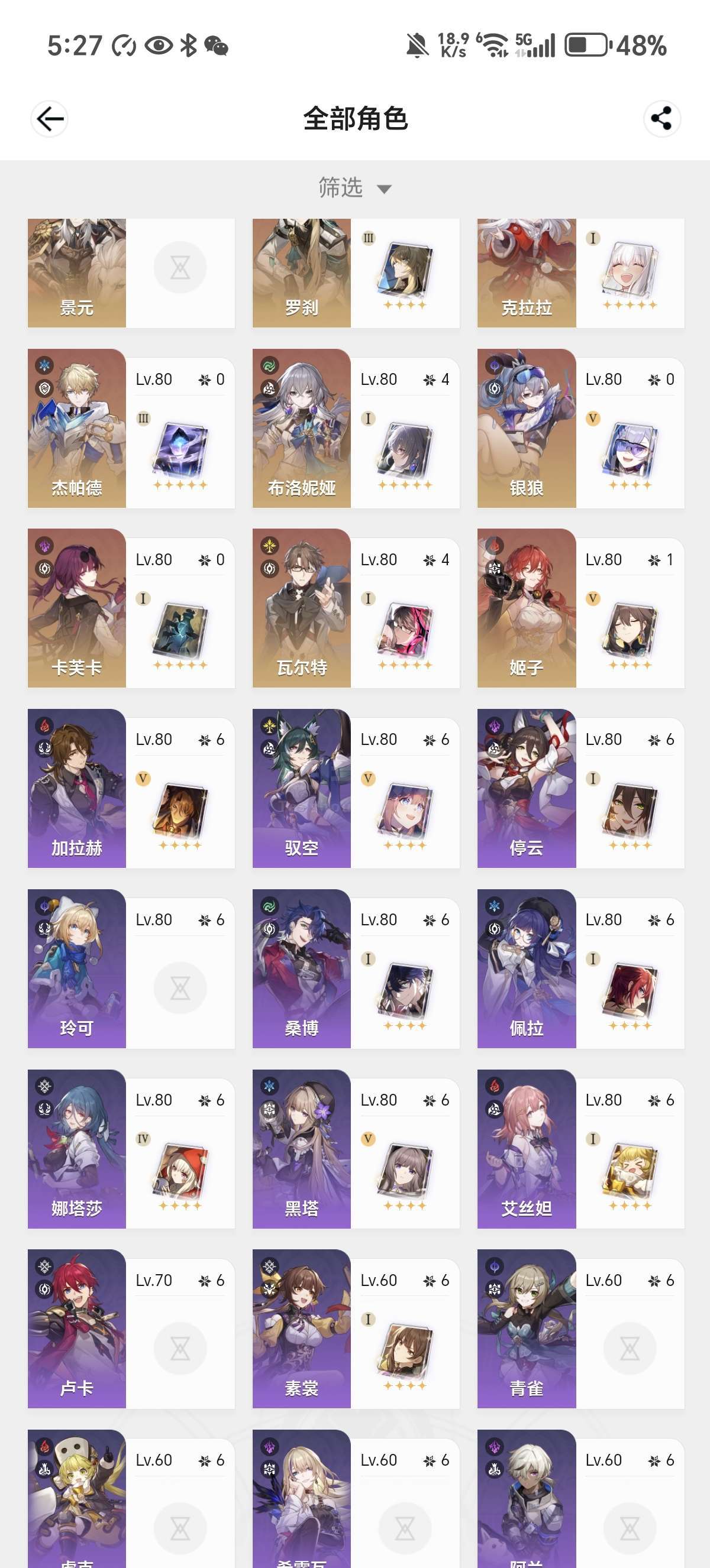Select the 桑博 character card

click(x=356, y=969)
